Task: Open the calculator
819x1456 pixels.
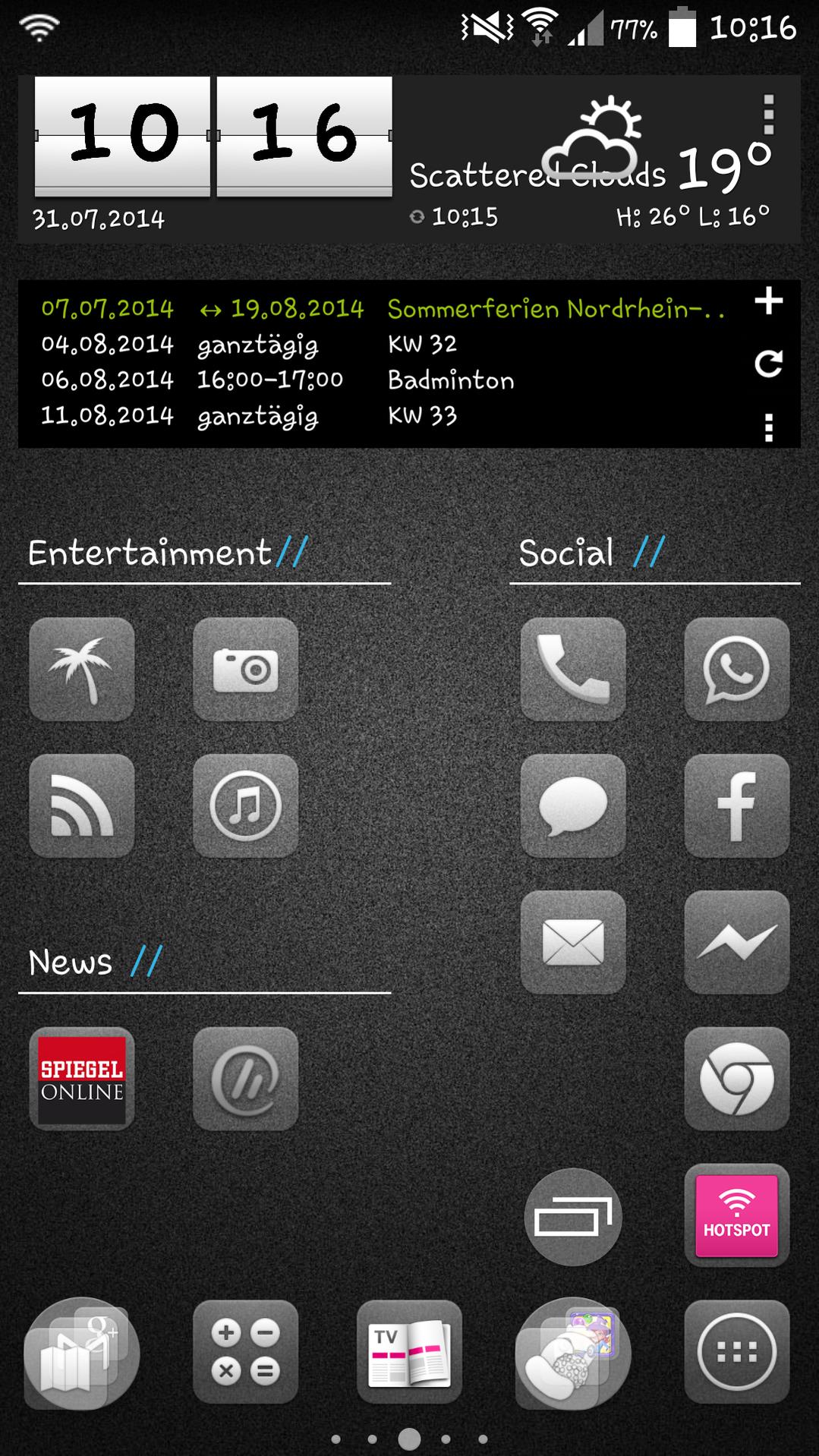Action: (x=245, y=1352)
